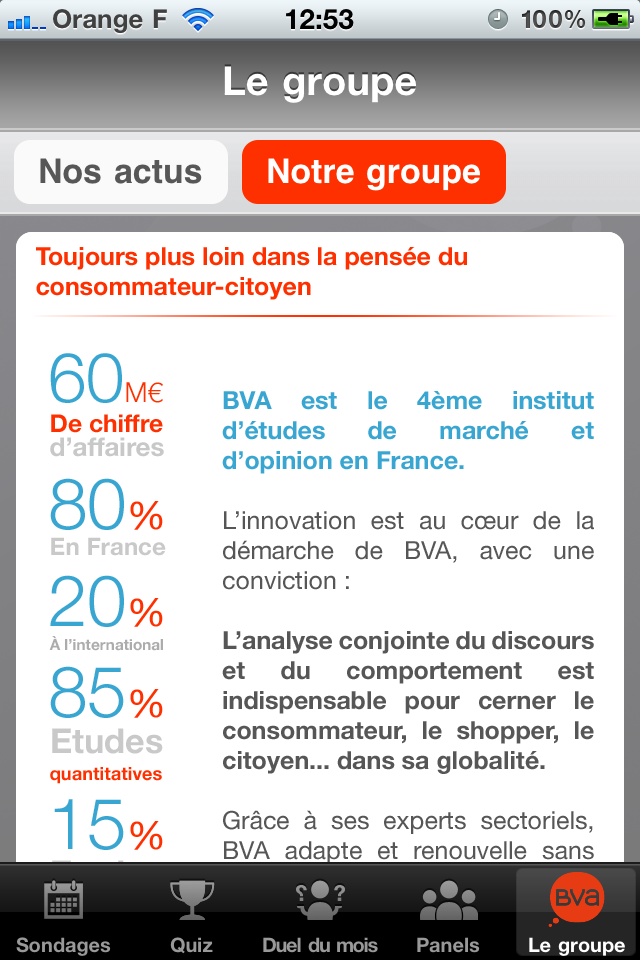This screenshot has width=640, height=960.
Task: Go to the Quiz tab
Action: (191, 914)
